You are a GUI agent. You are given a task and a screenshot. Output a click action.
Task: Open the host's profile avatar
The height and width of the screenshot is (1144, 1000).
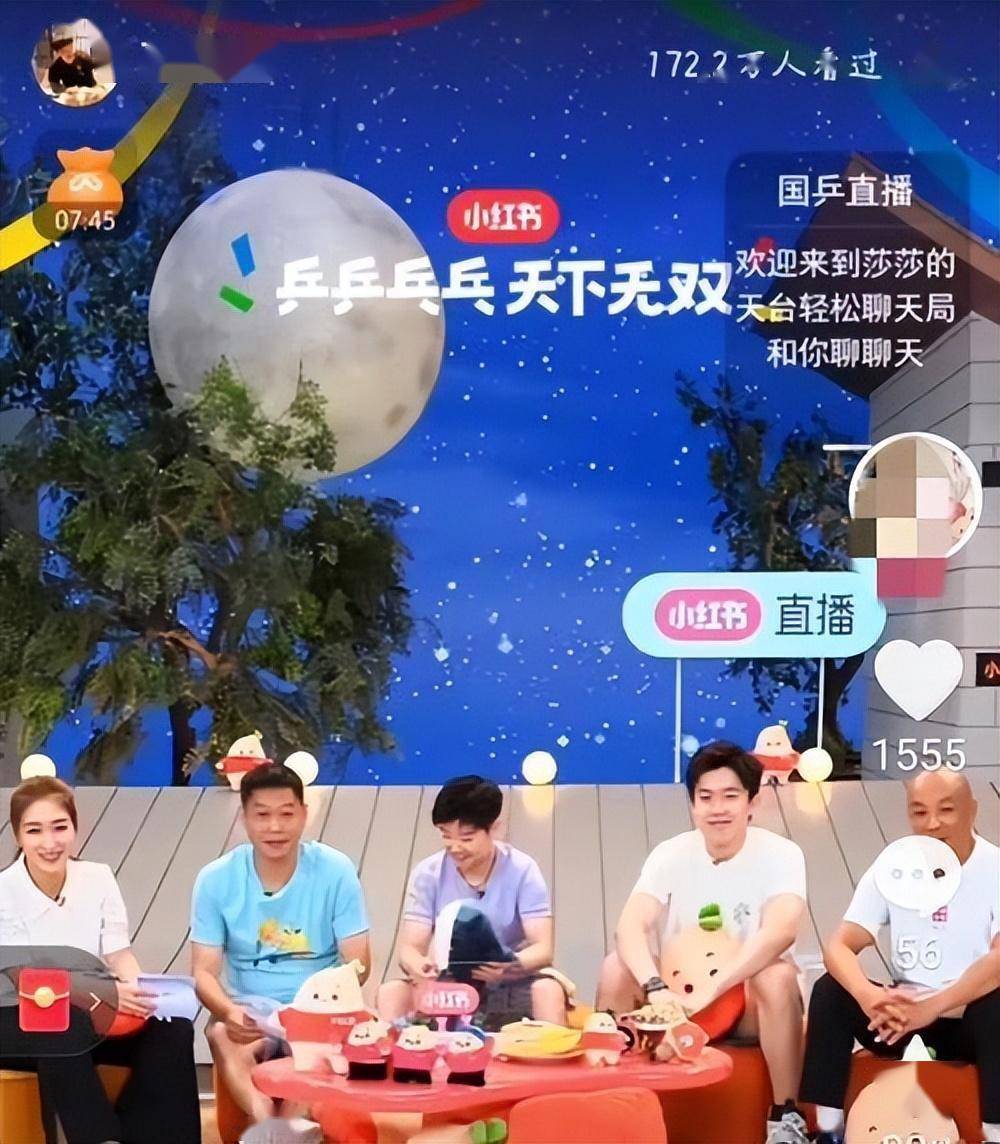[73, 62]
